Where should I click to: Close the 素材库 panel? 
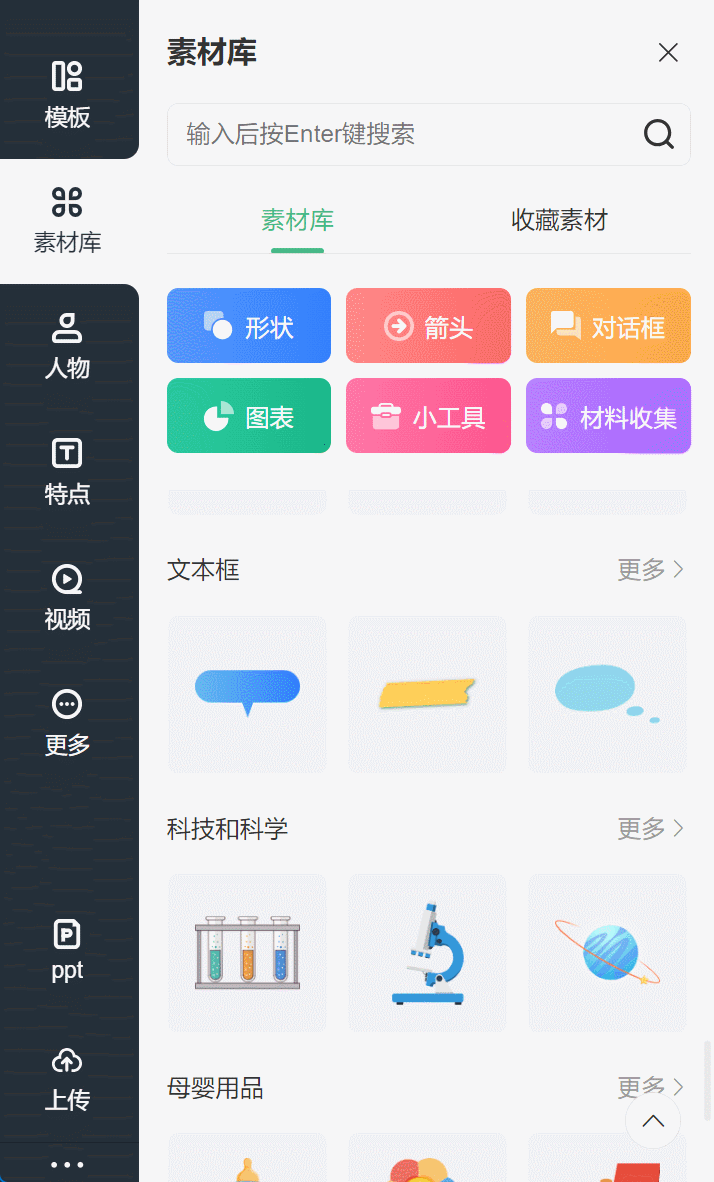coord(668,53)
